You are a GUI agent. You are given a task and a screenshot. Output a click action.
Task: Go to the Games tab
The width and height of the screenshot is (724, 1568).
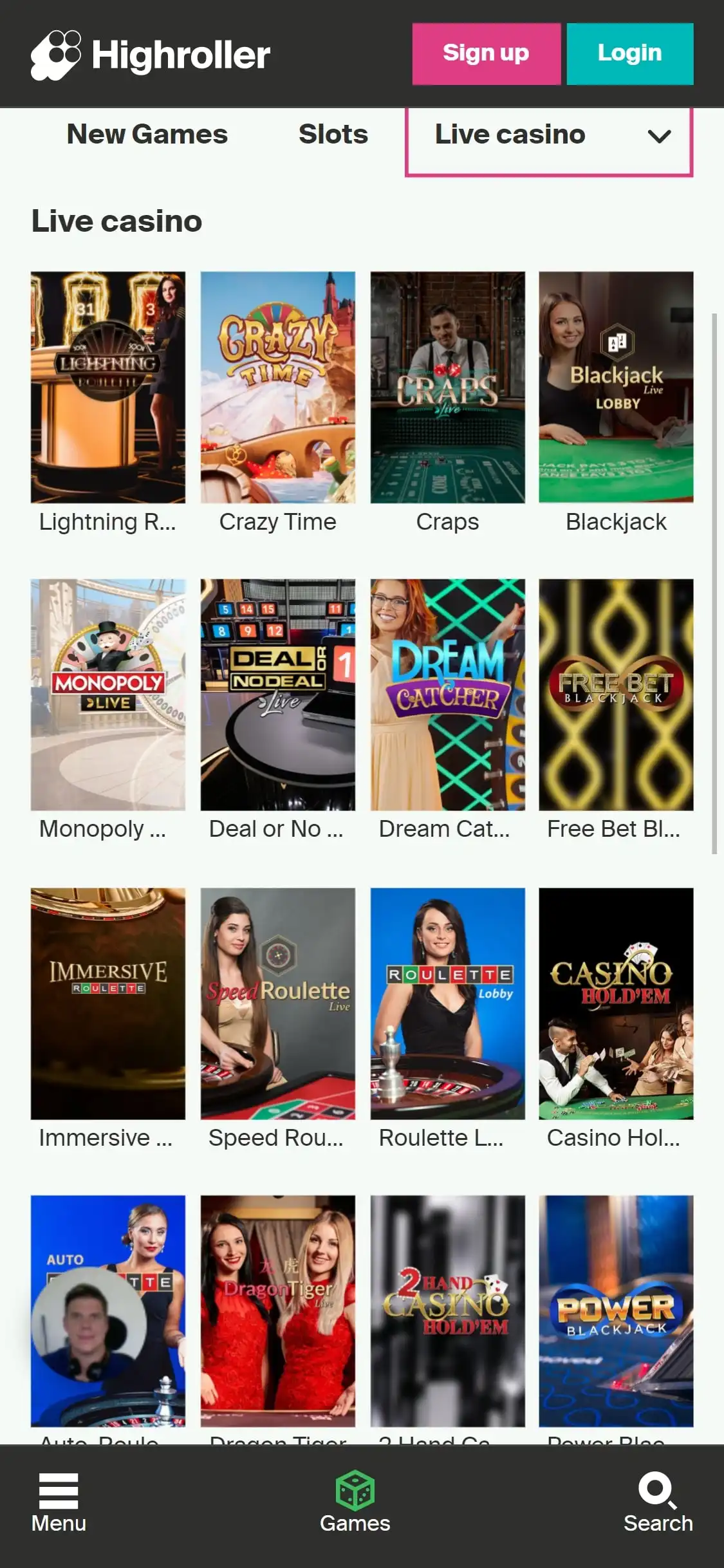point(355,1502)
